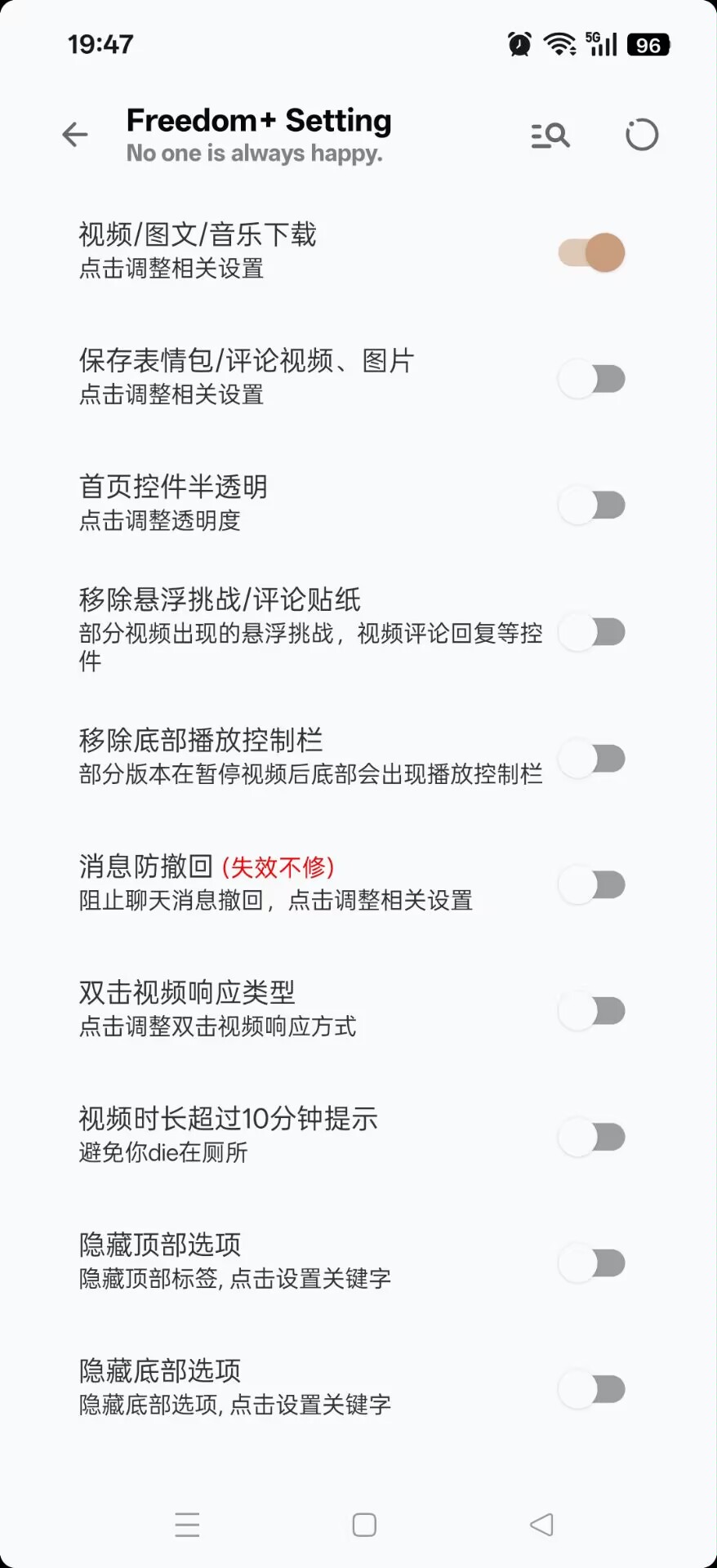Enable 视频时长超过10分钟提示
The image size is (717, 1568).
(591, 1136)
